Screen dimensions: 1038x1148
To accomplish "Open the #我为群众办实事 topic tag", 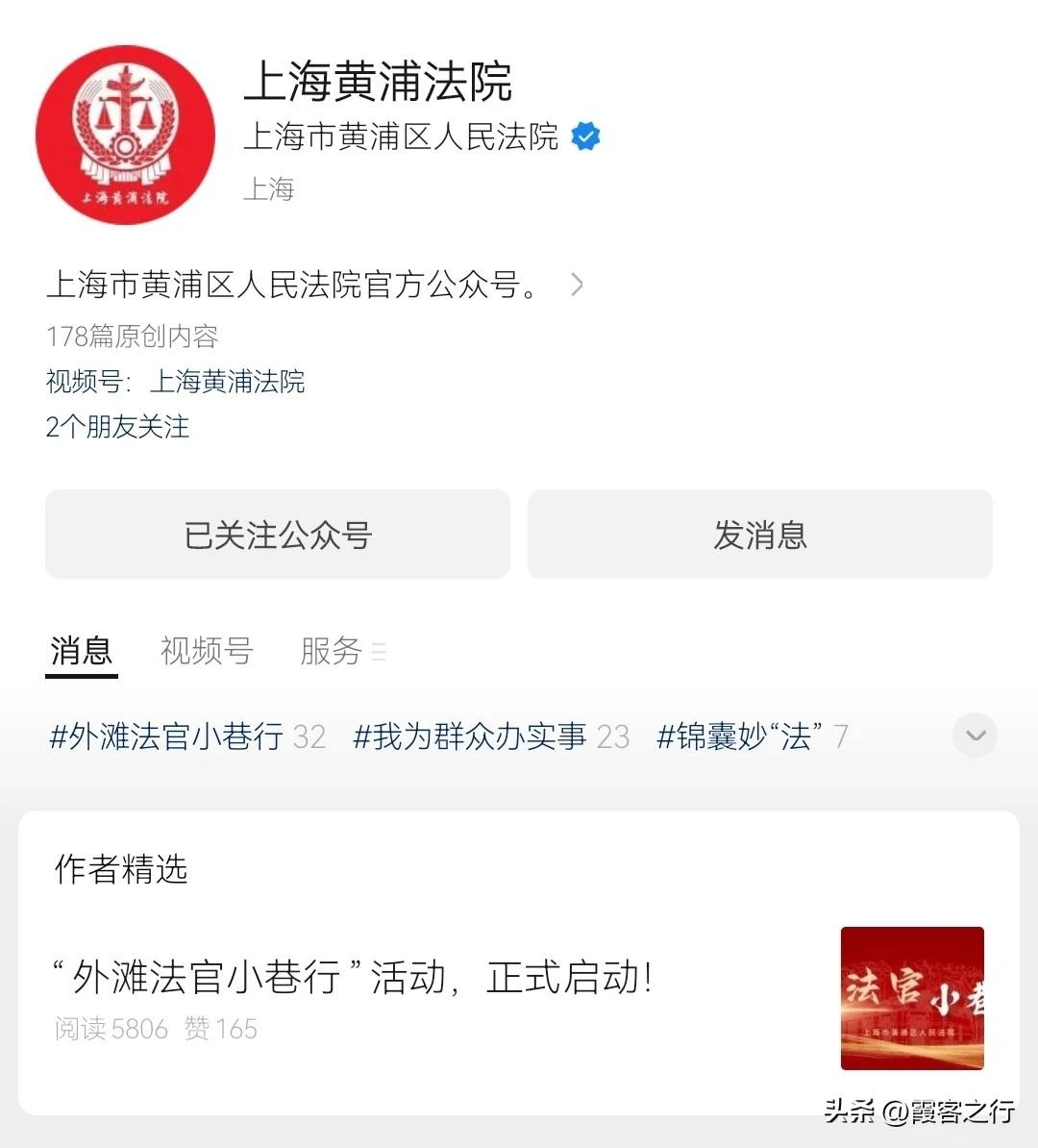I will coord(490,736).
